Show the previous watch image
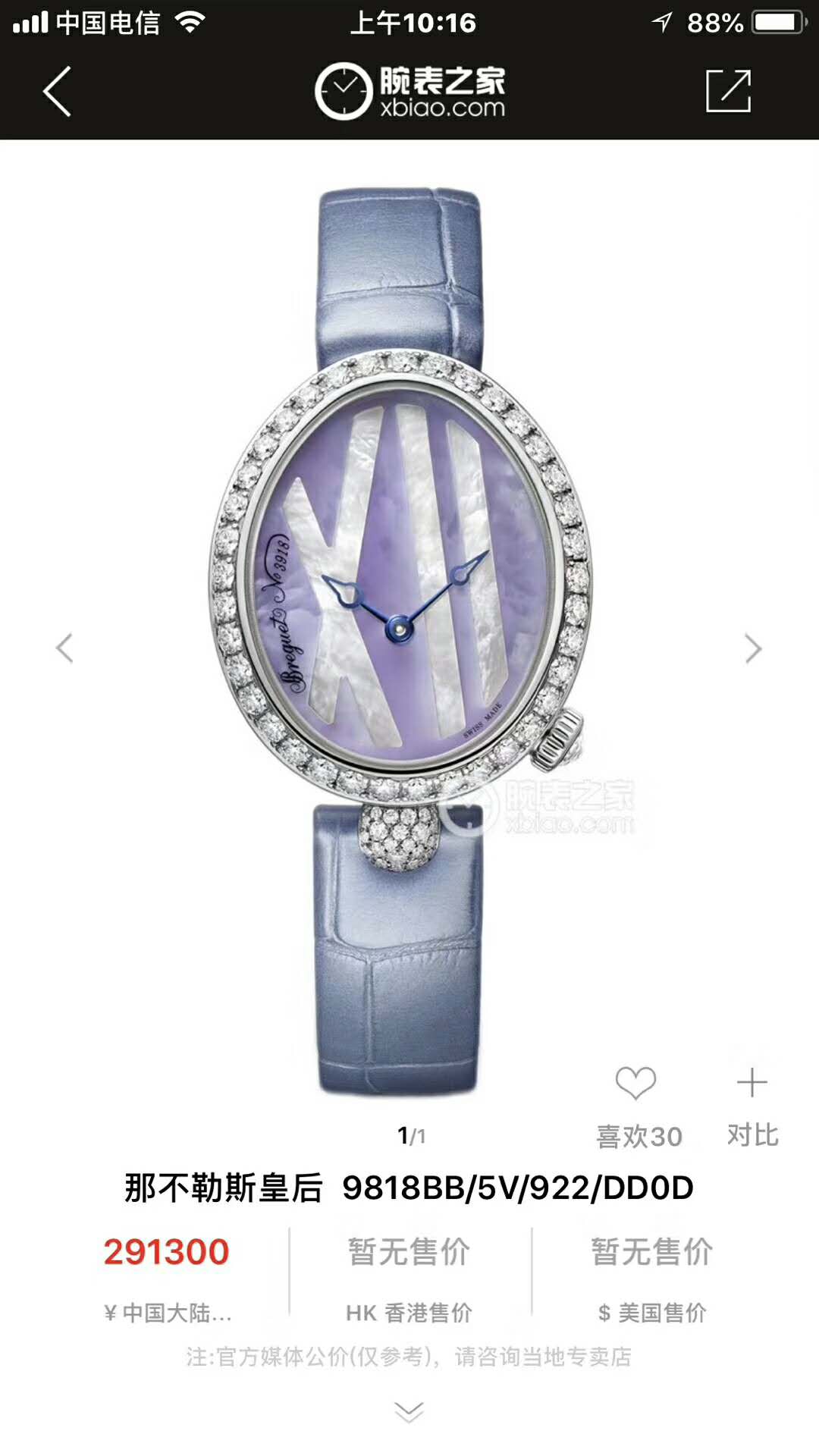 coord(65,648)
